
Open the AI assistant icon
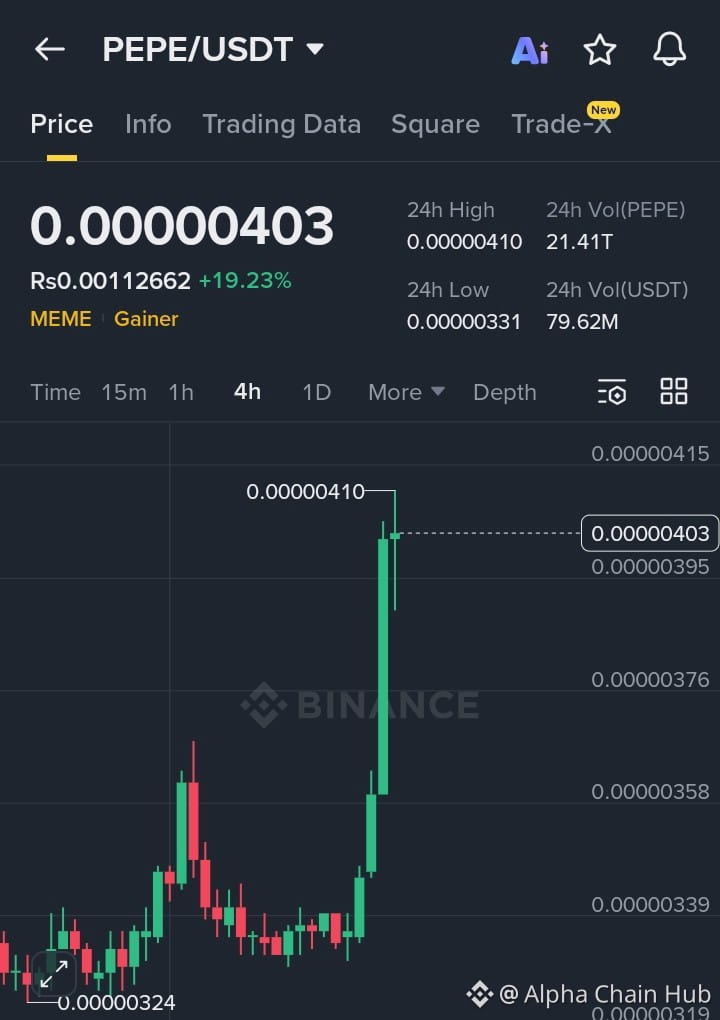[x=529, y=50]
